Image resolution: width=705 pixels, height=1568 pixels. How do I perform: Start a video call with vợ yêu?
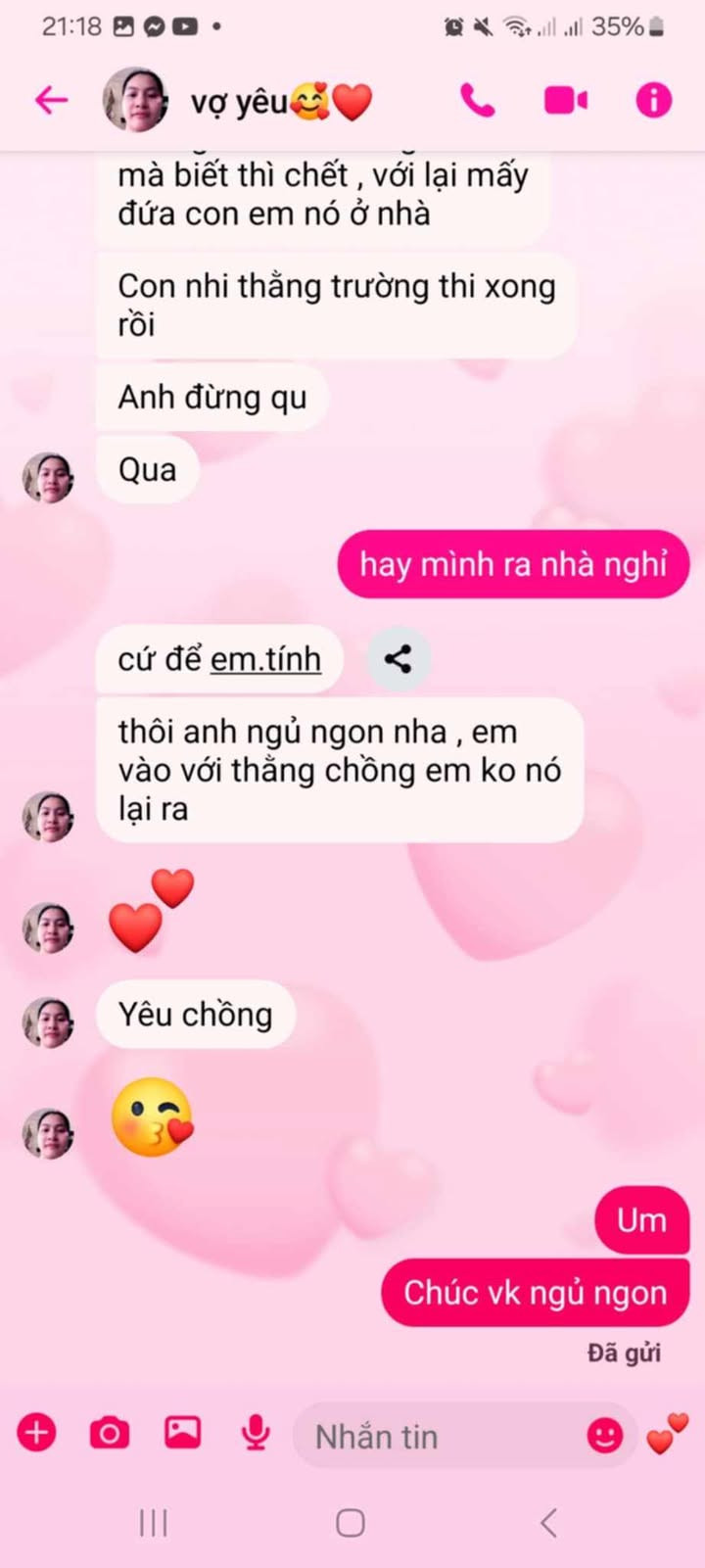click(x=565, y=100)
